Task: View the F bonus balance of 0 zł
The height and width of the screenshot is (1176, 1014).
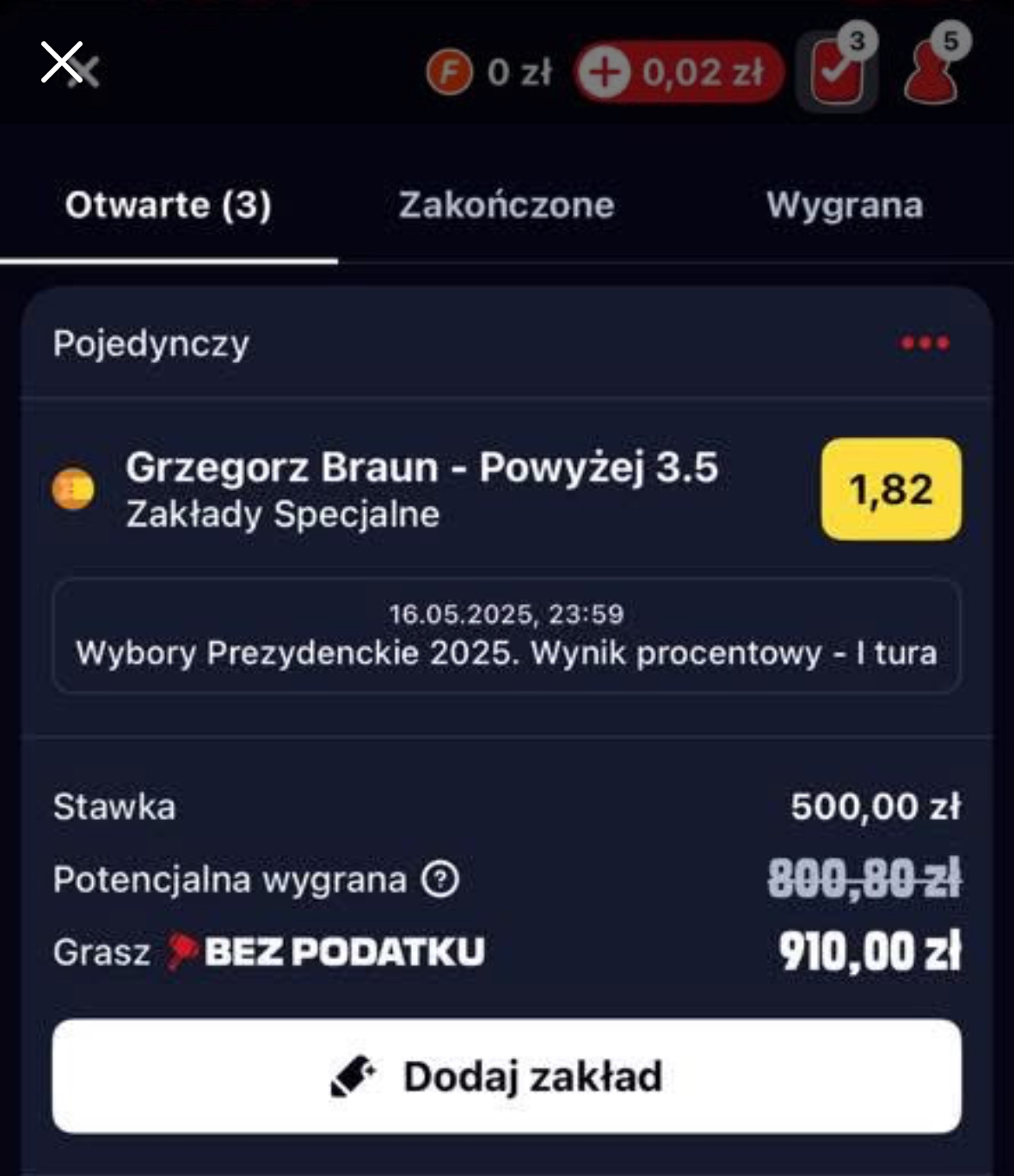Action: [489, 72]
